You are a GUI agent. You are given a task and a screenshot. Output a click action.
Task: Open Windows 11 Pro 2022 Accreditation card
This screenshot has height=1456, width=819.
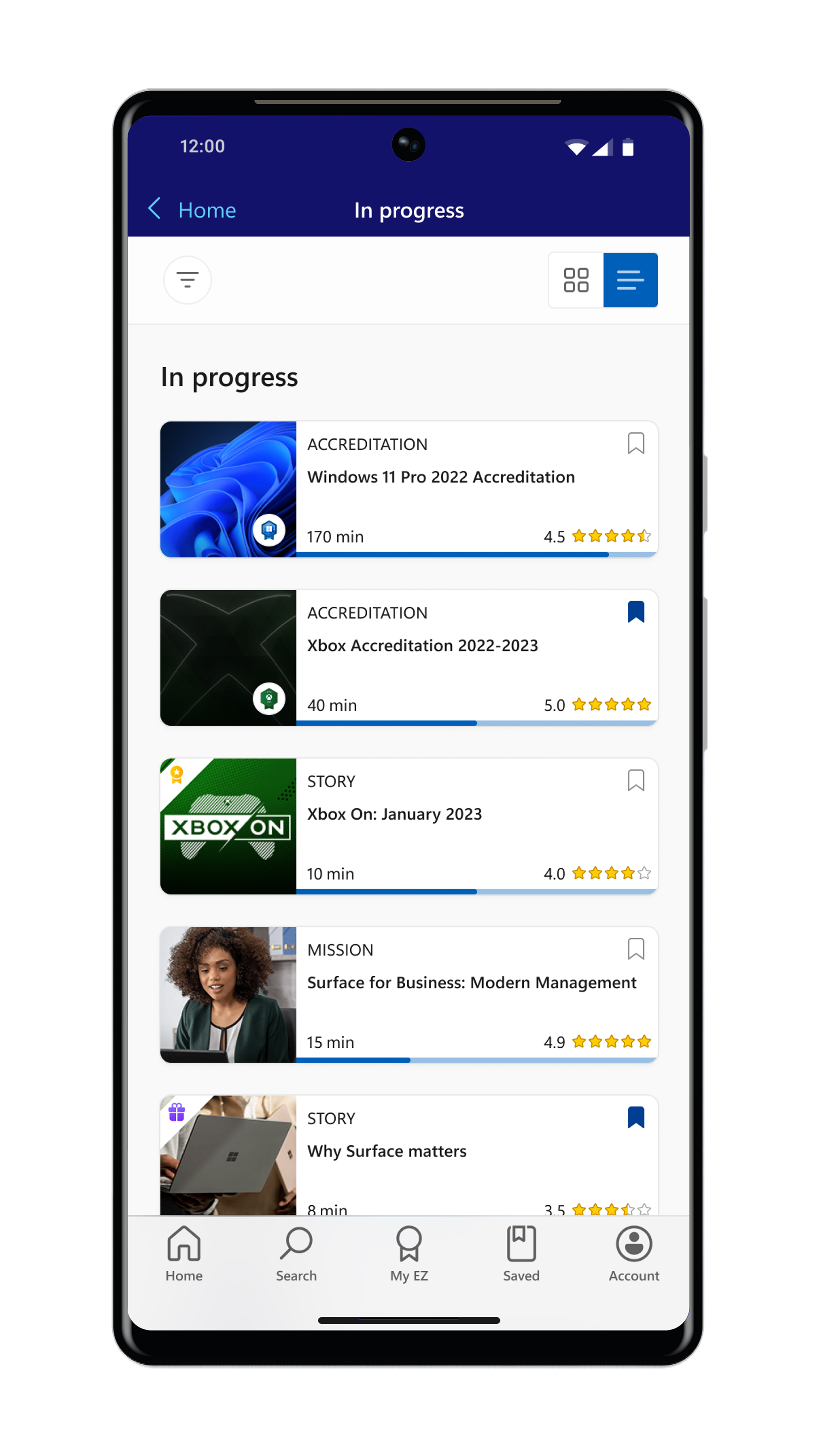pyautogui.click(x=441, y=478)
